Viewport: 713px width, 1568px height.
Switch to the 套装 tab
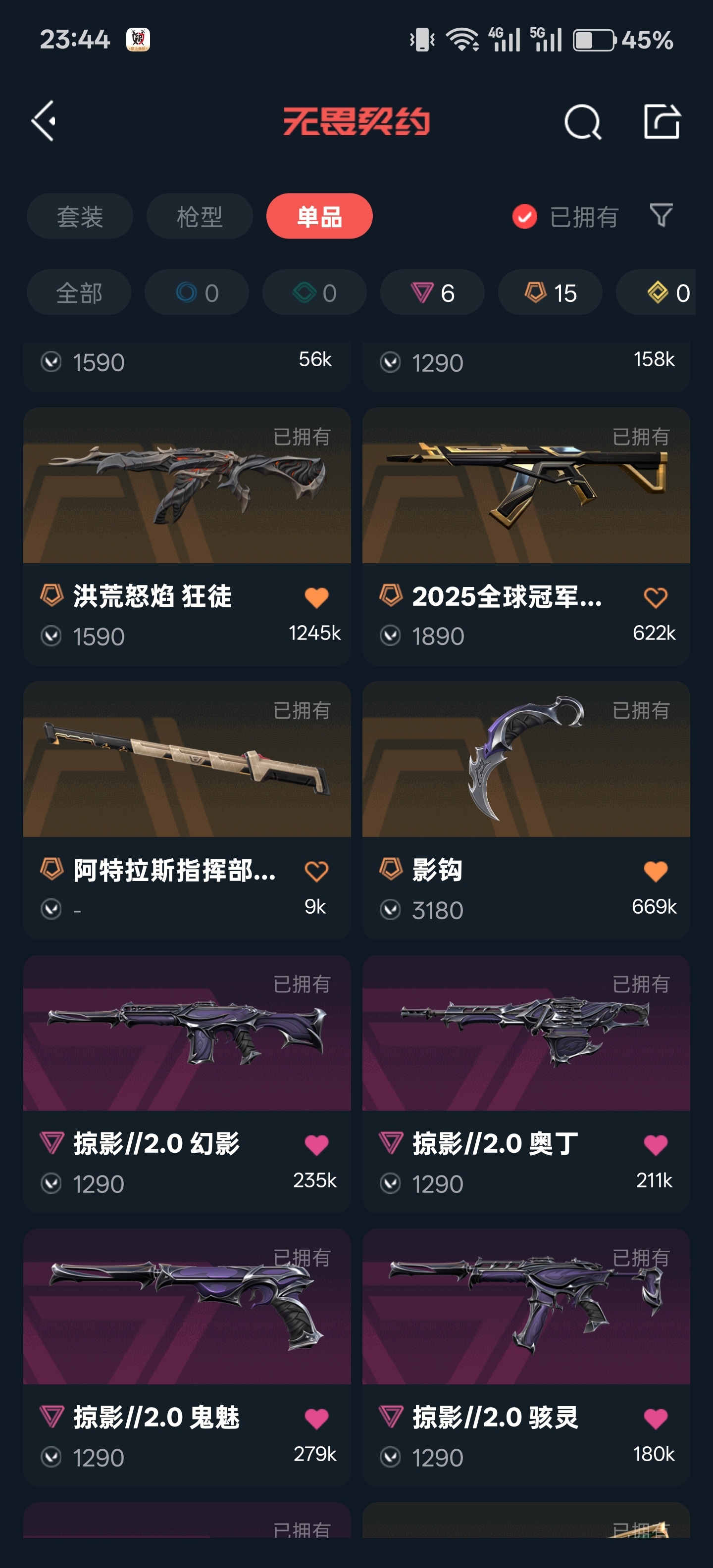80,217
